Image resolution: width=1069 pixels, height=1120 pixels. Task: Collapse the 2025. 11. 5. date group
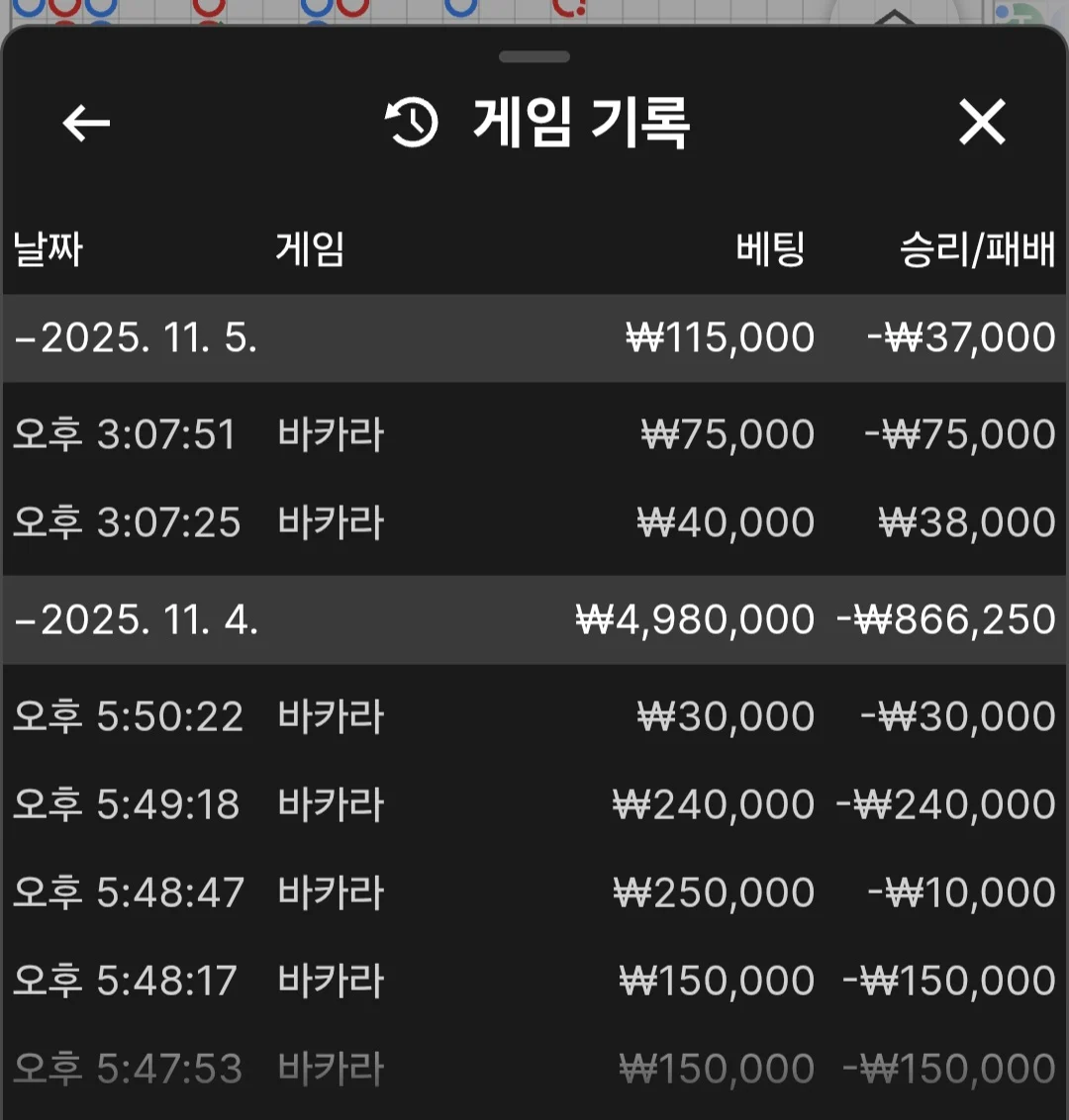coord(137,338)
